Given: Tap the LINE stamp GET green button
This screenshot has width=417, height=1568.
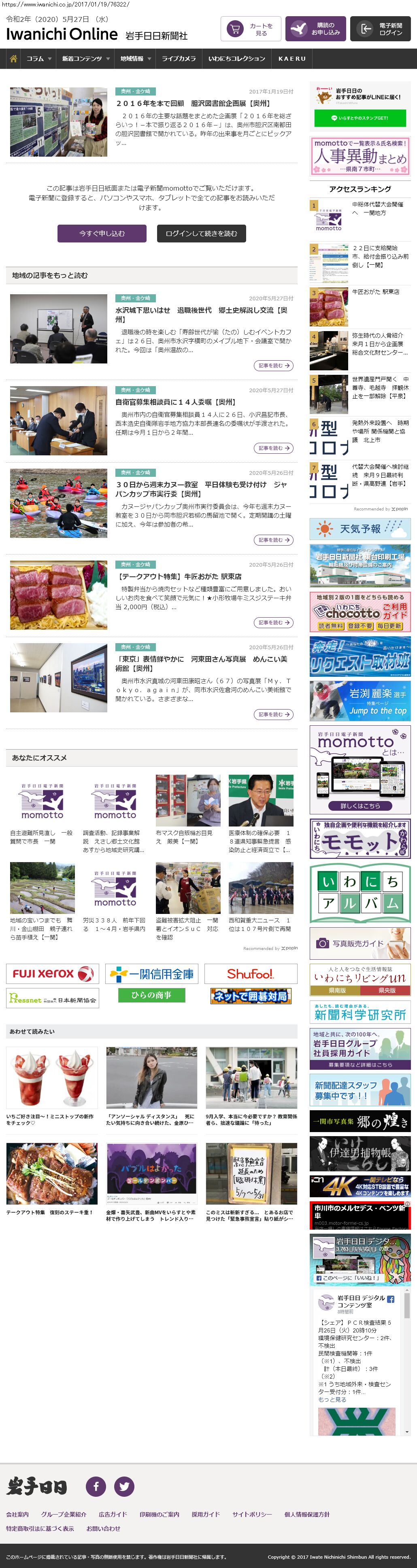Looking at the screenshot, I should point(359,118).
